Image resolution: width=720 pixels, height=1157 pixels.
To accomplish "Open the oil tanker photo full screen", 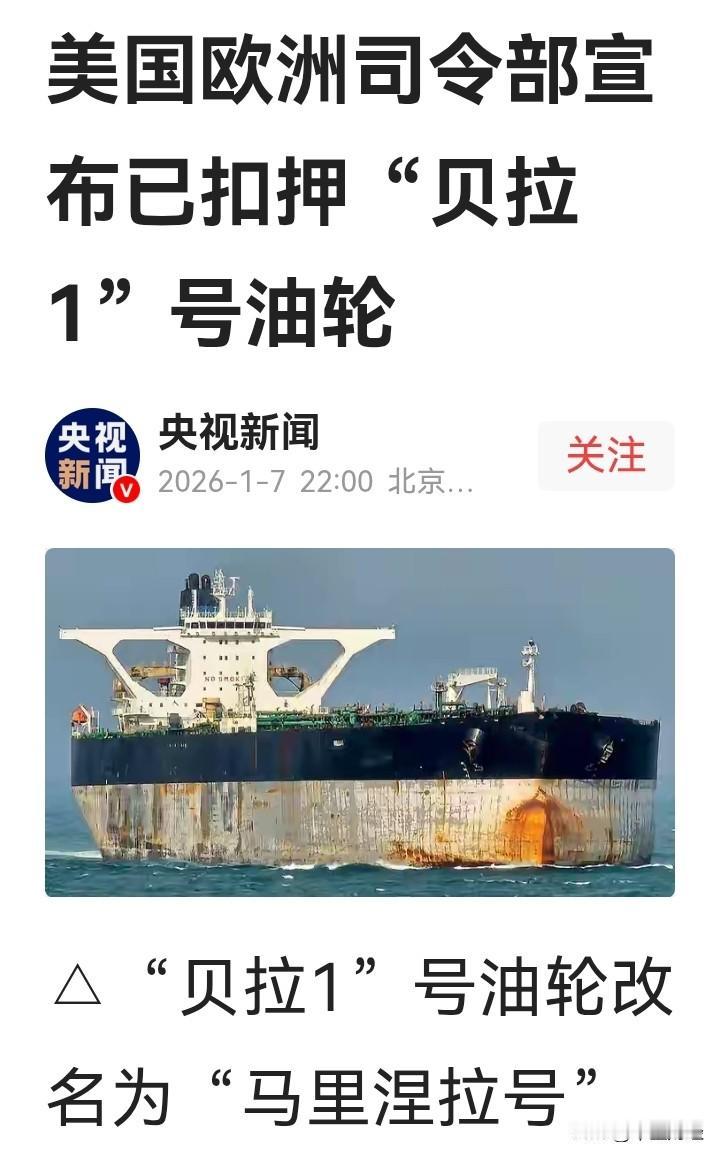I will click(x=360, y=720).
